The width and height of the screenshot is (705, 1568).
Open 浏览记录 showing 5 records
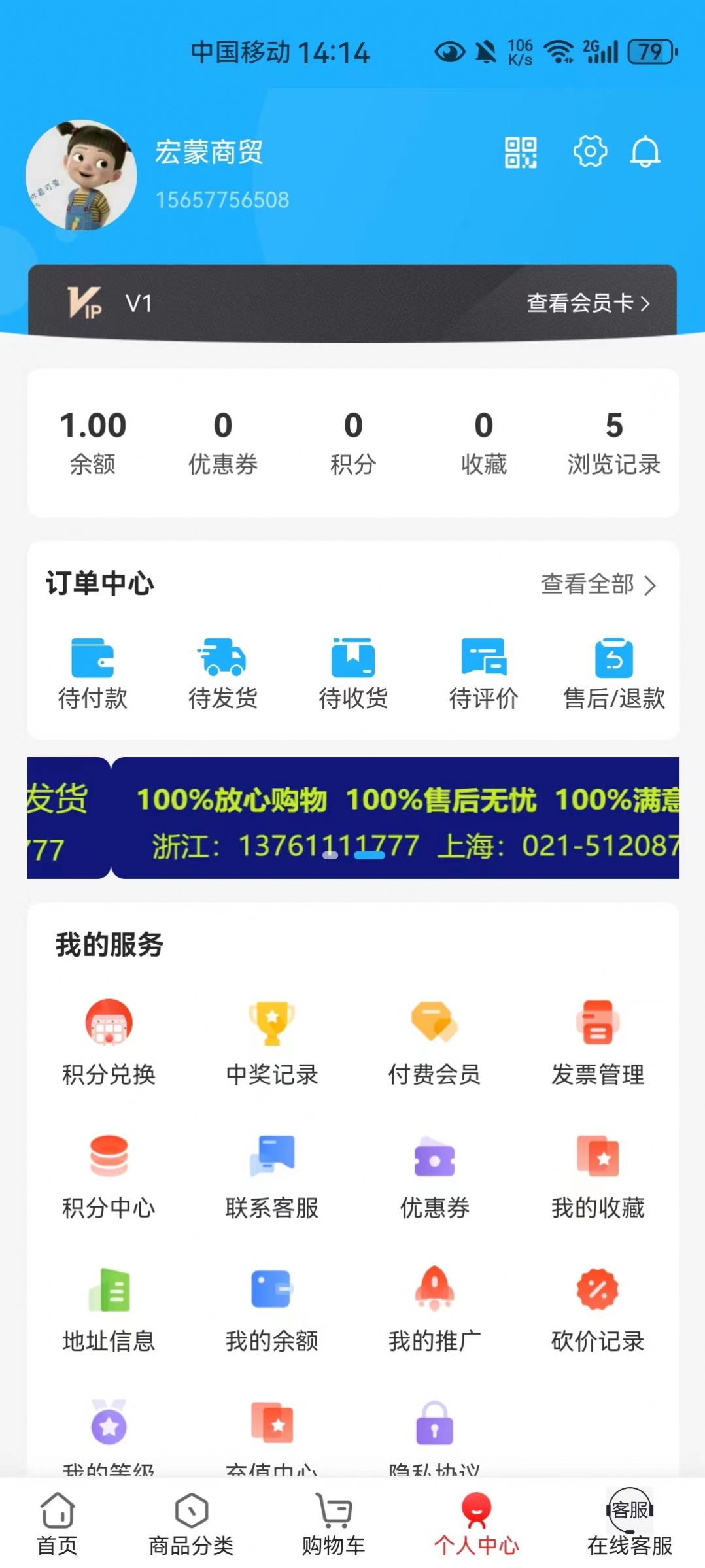coord(613,445)
